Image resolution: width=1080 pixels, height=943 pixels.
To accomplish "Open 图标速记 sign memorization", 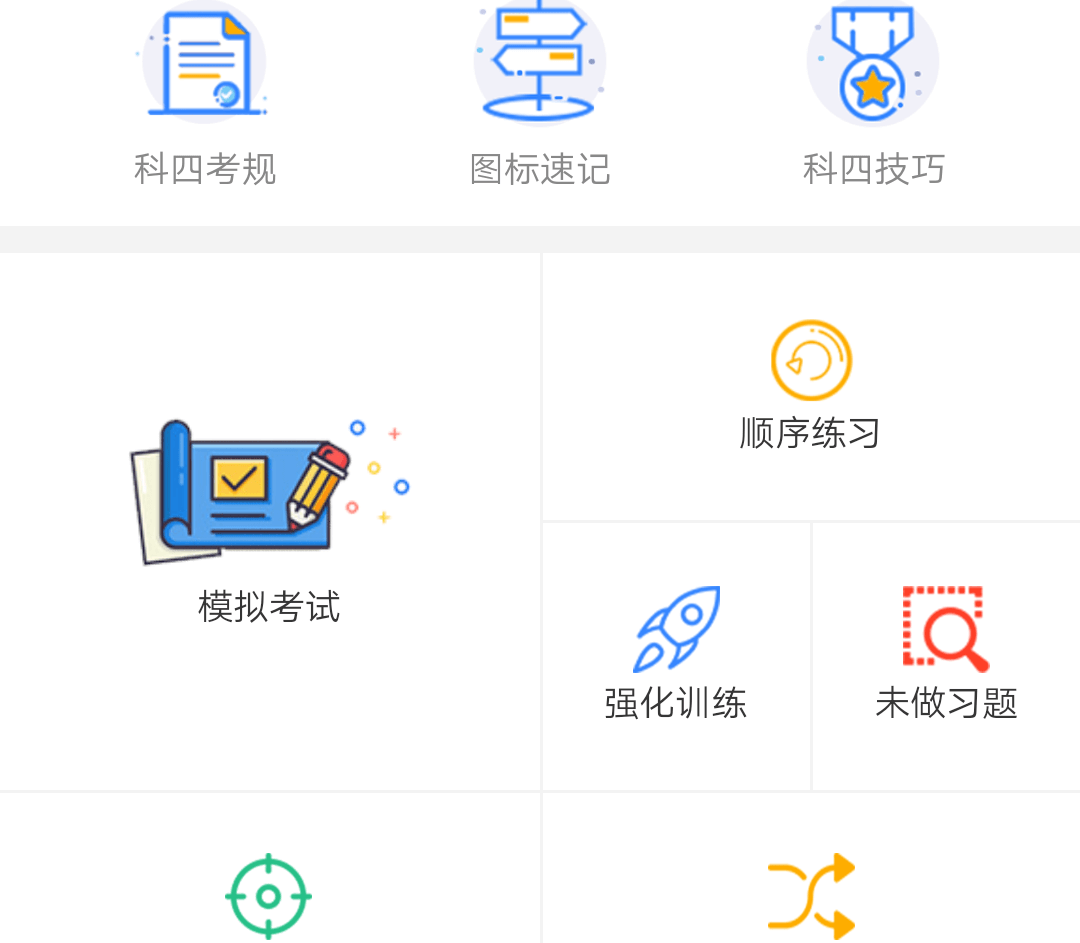I will pyautogui.click(x=540, y=100).
